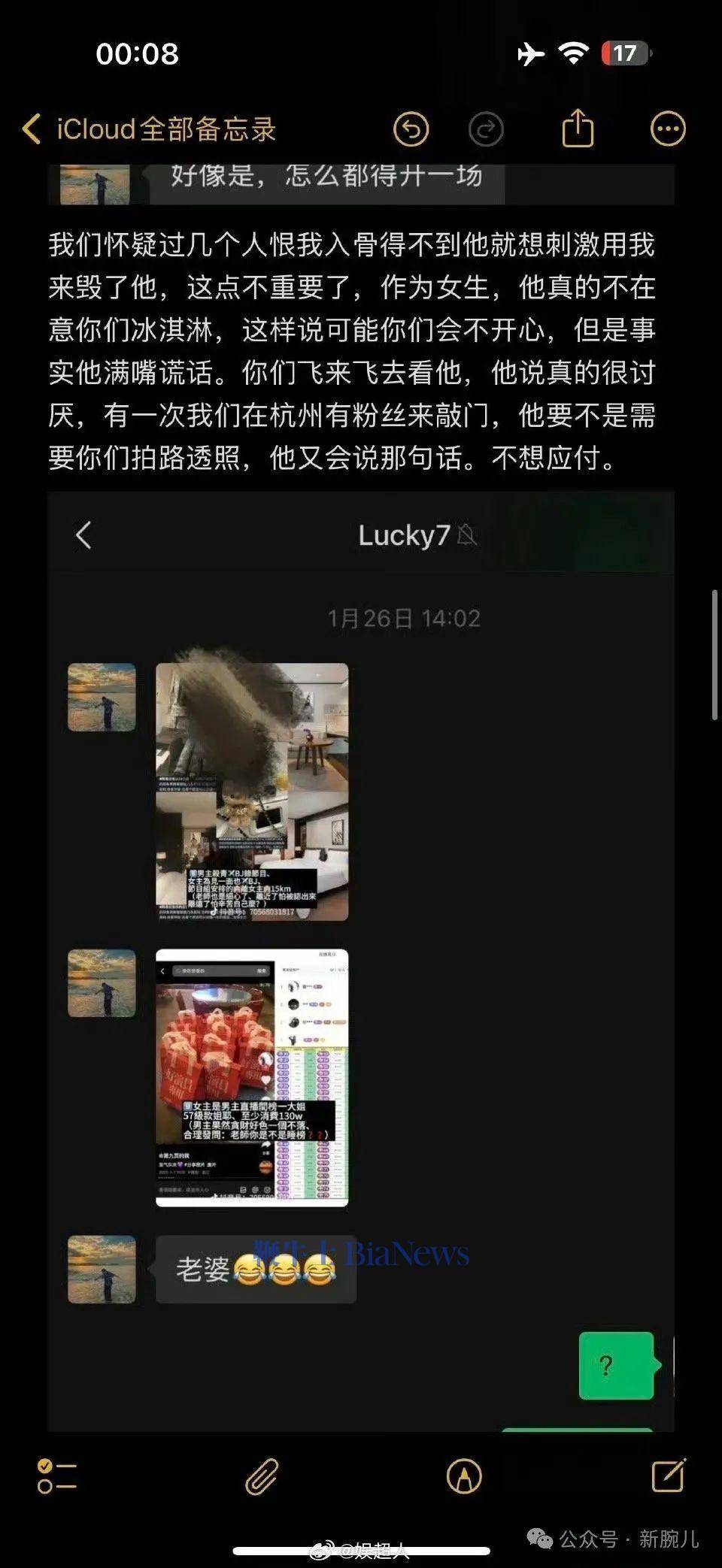
Task: Open the markup pen tool
Action: [x=464, y=1476]
